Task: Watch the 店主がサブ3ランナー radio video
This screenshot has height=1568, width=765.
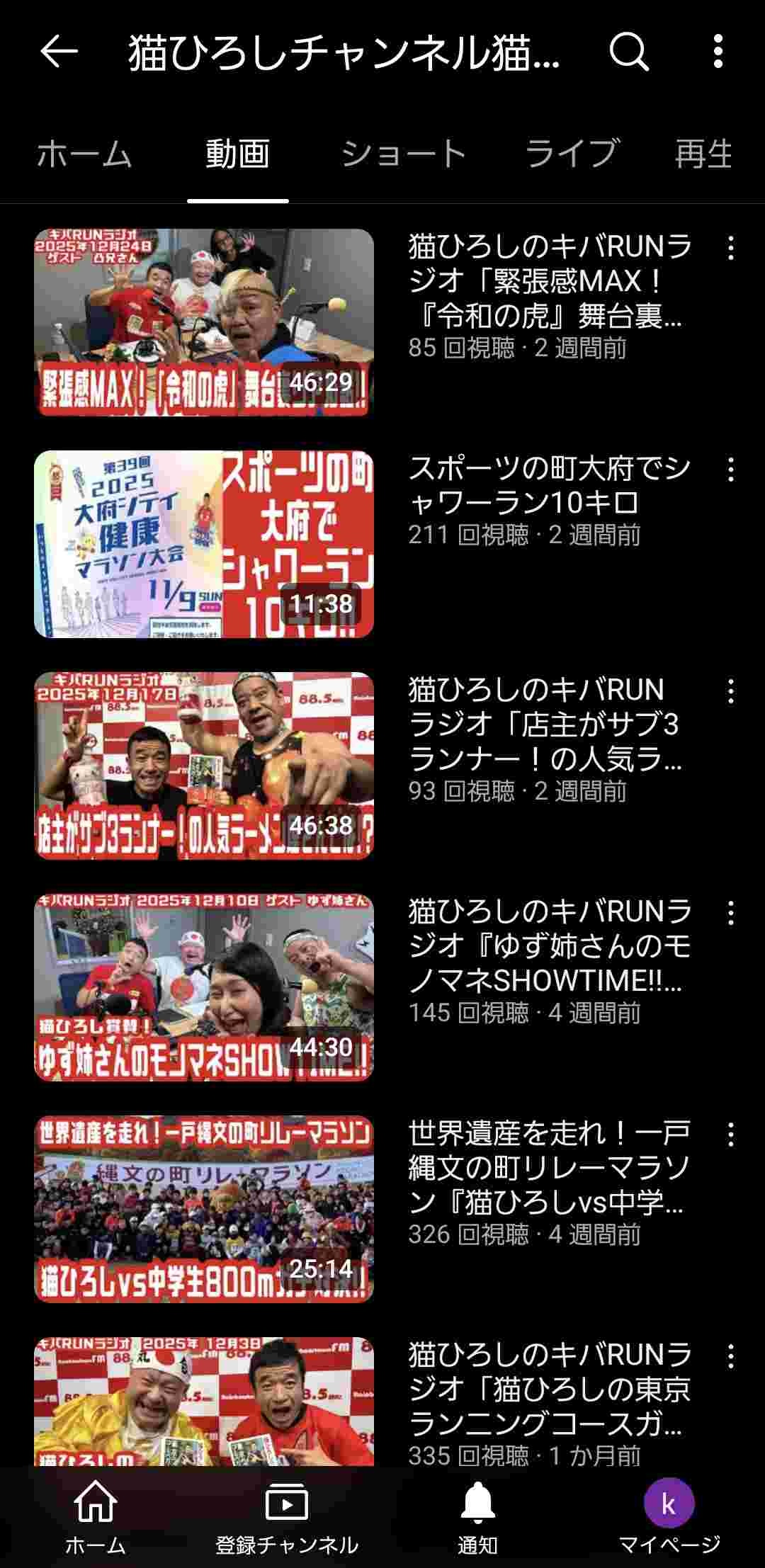Action: 204,766
